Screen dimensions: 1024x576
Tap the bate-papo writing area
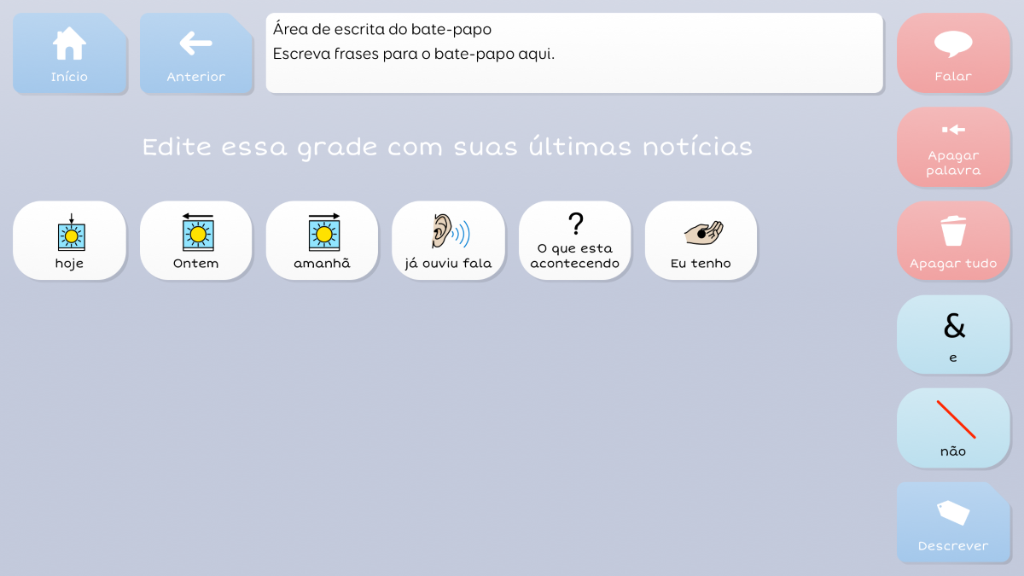(x=574, y=53)
